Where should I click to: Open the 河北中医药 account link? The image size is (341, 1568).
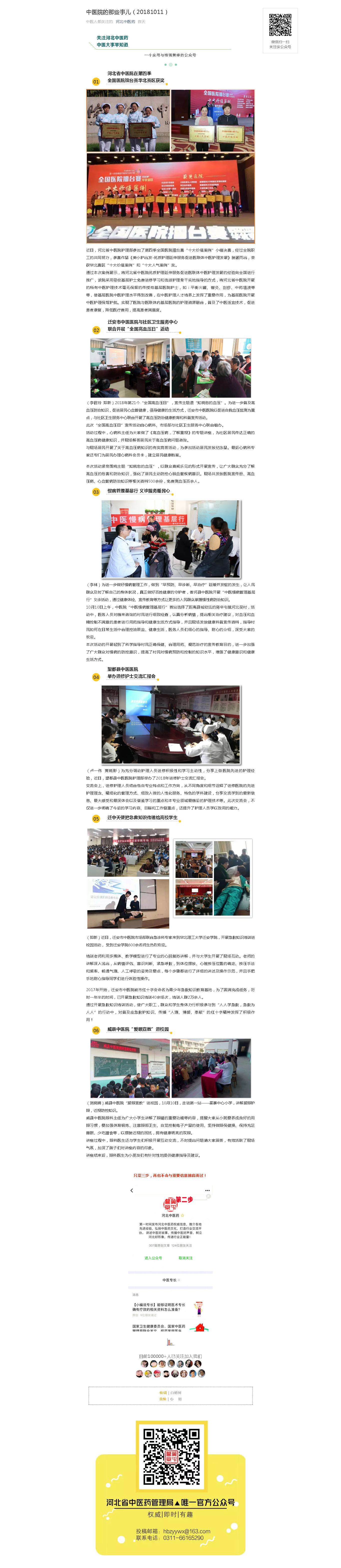[125, 21]
